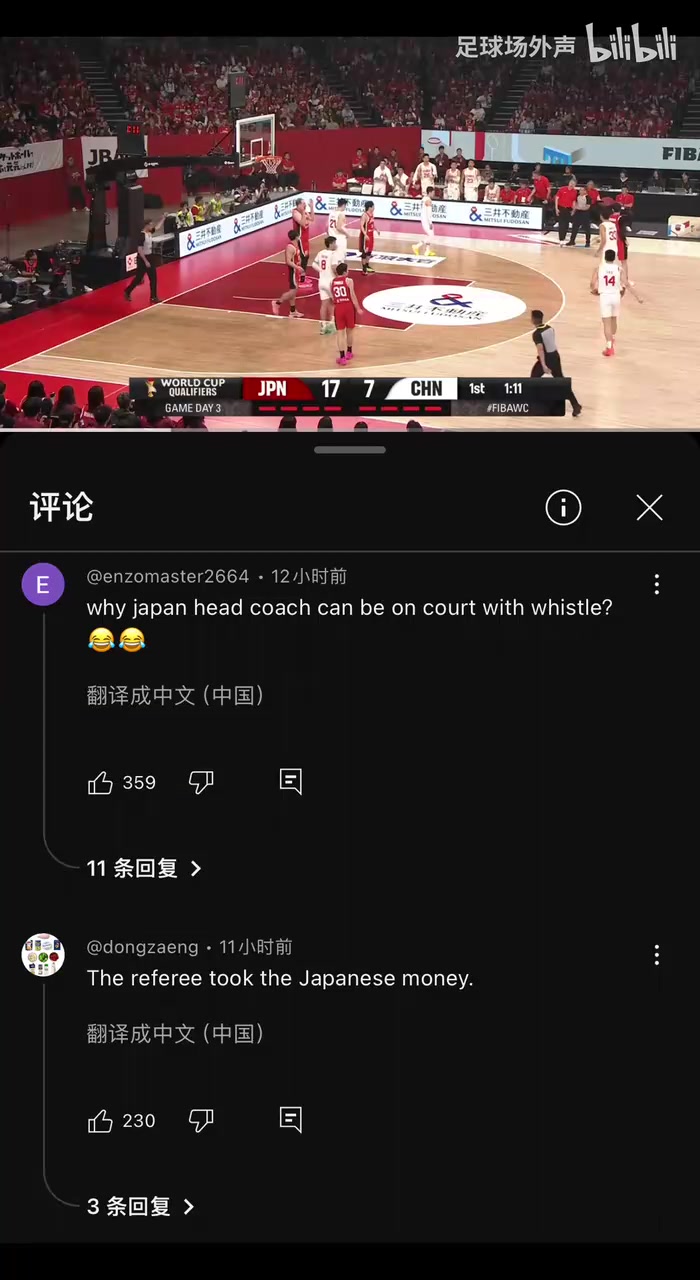Viewport: 700px width, 1280px height.
Task: Open the comments info icon
Action: coord(563,508)
